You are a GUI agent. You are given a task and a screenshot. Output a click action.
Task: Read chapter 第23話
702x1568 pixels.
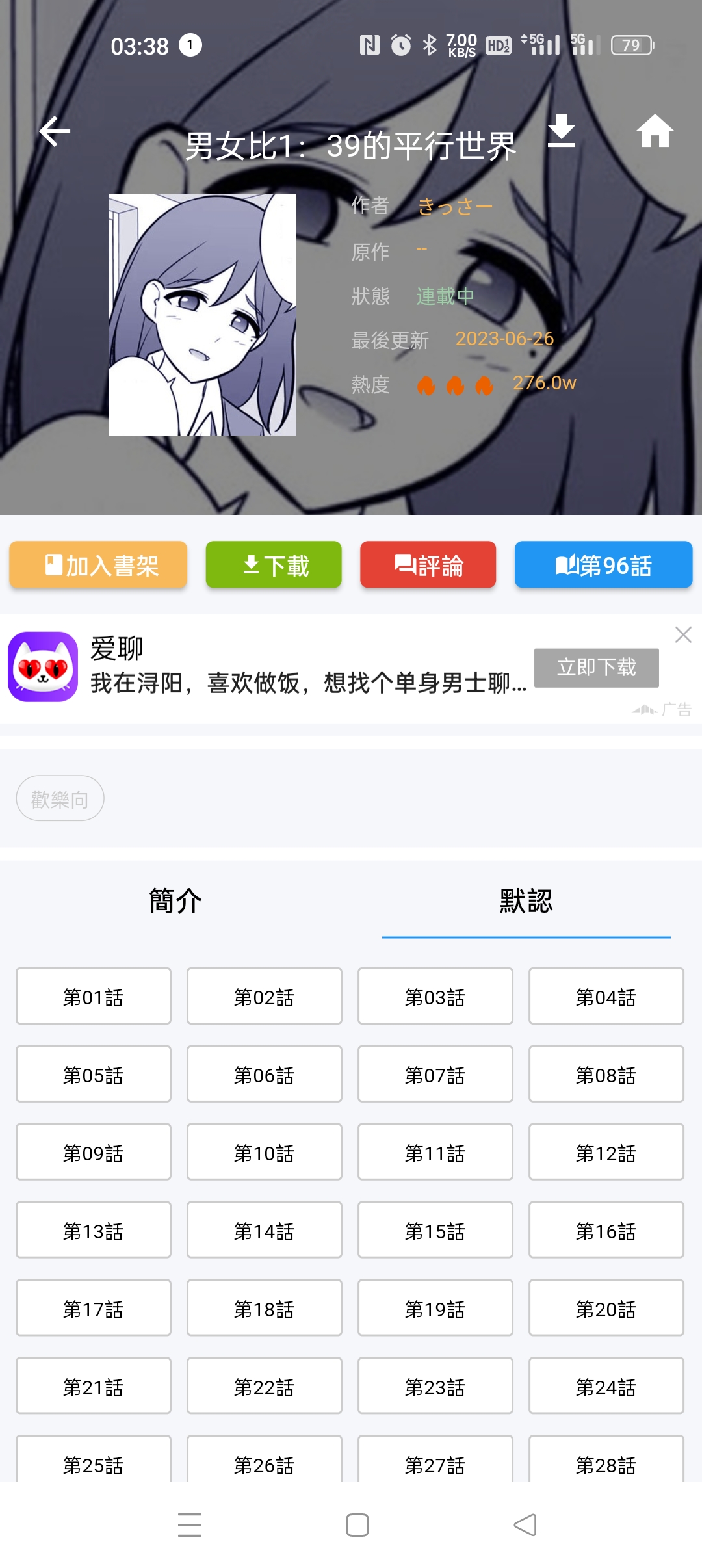pos(435,1387)
